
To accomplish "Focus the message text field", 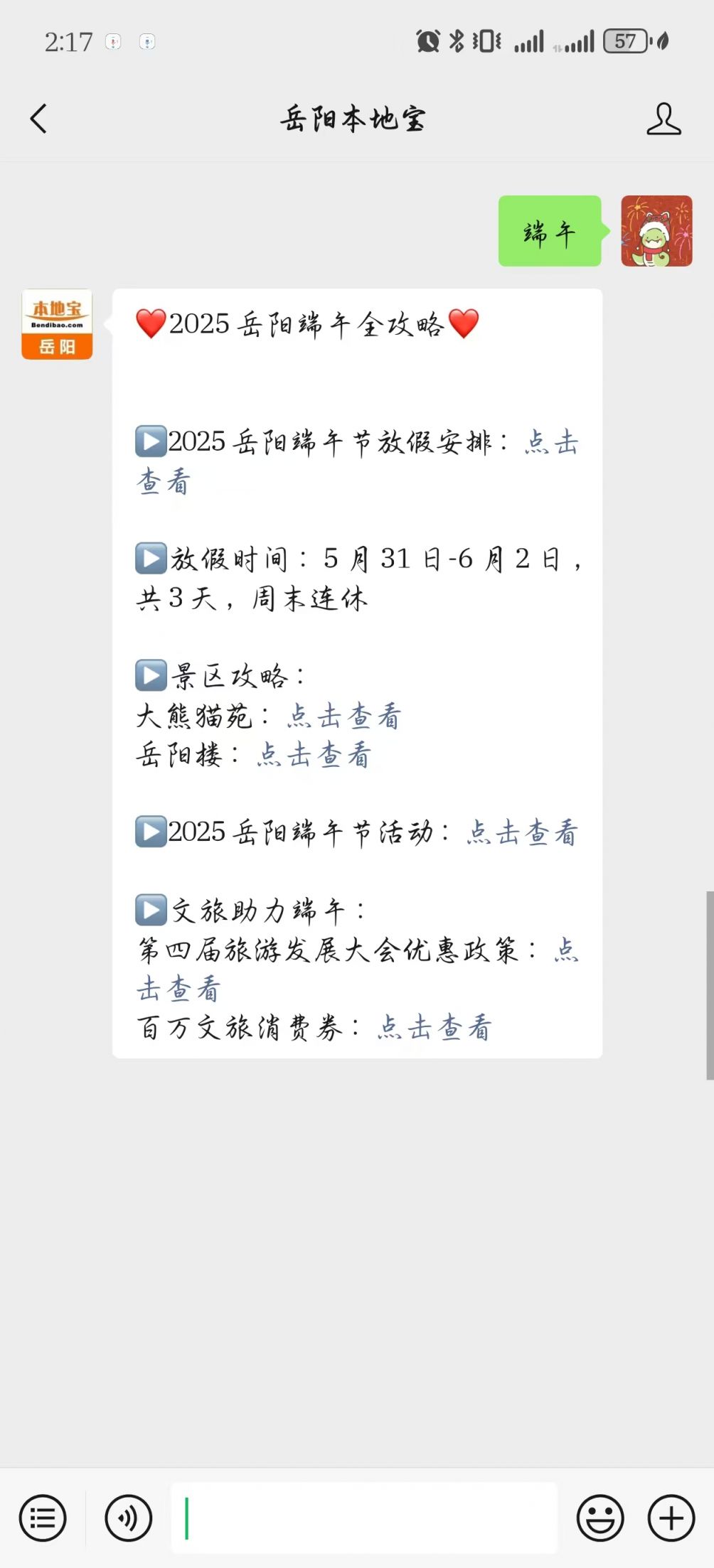I will tap(363, 1518).
